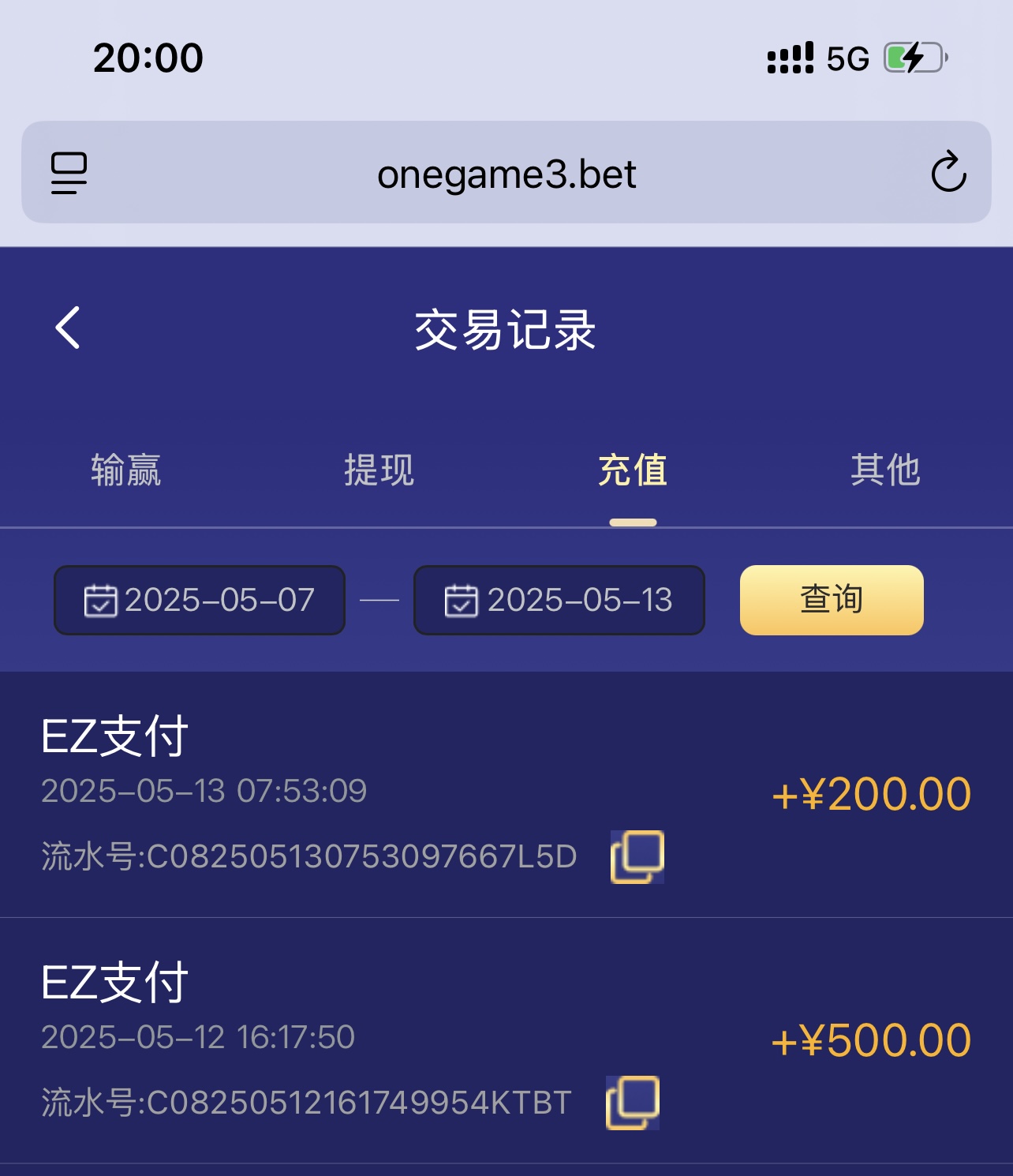
Task: Open browser reader/page menu icon
Action: (69, 173)
